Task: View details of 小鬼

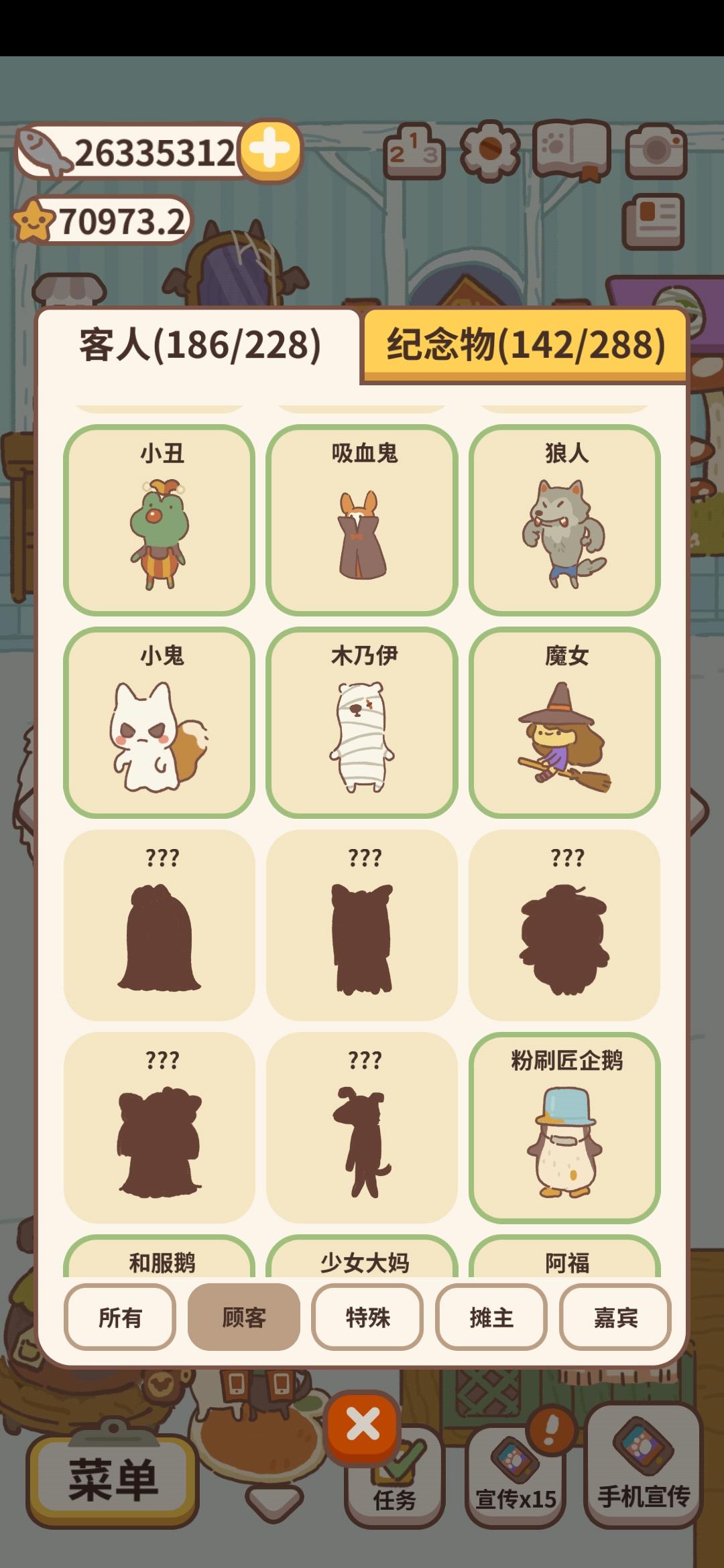Action: click(160, 722)
